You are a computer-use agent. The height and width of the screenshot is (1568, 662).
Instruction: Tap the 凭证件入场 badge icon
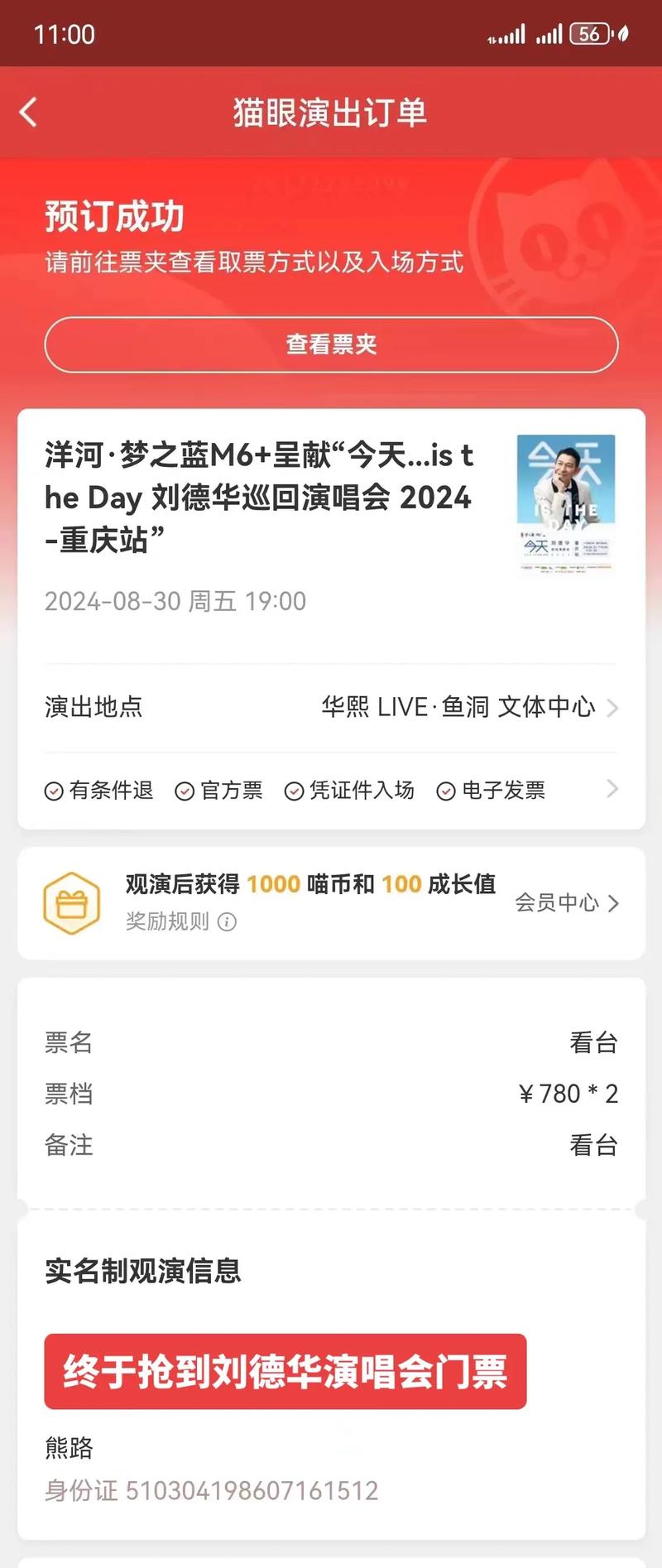coord(293,791)
